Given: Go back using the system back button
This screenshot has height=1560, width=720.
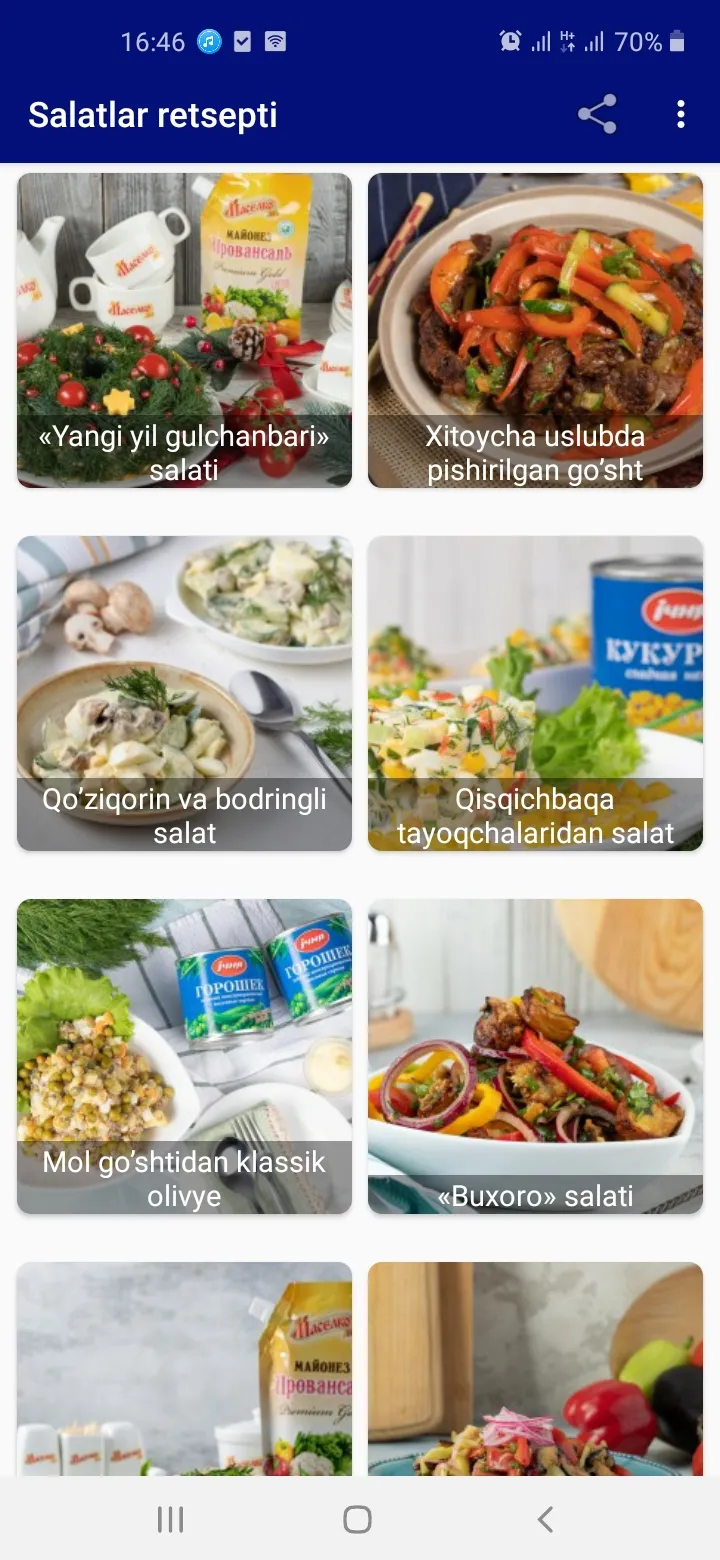Looking at the screenshot, I should click(545, 1520).
